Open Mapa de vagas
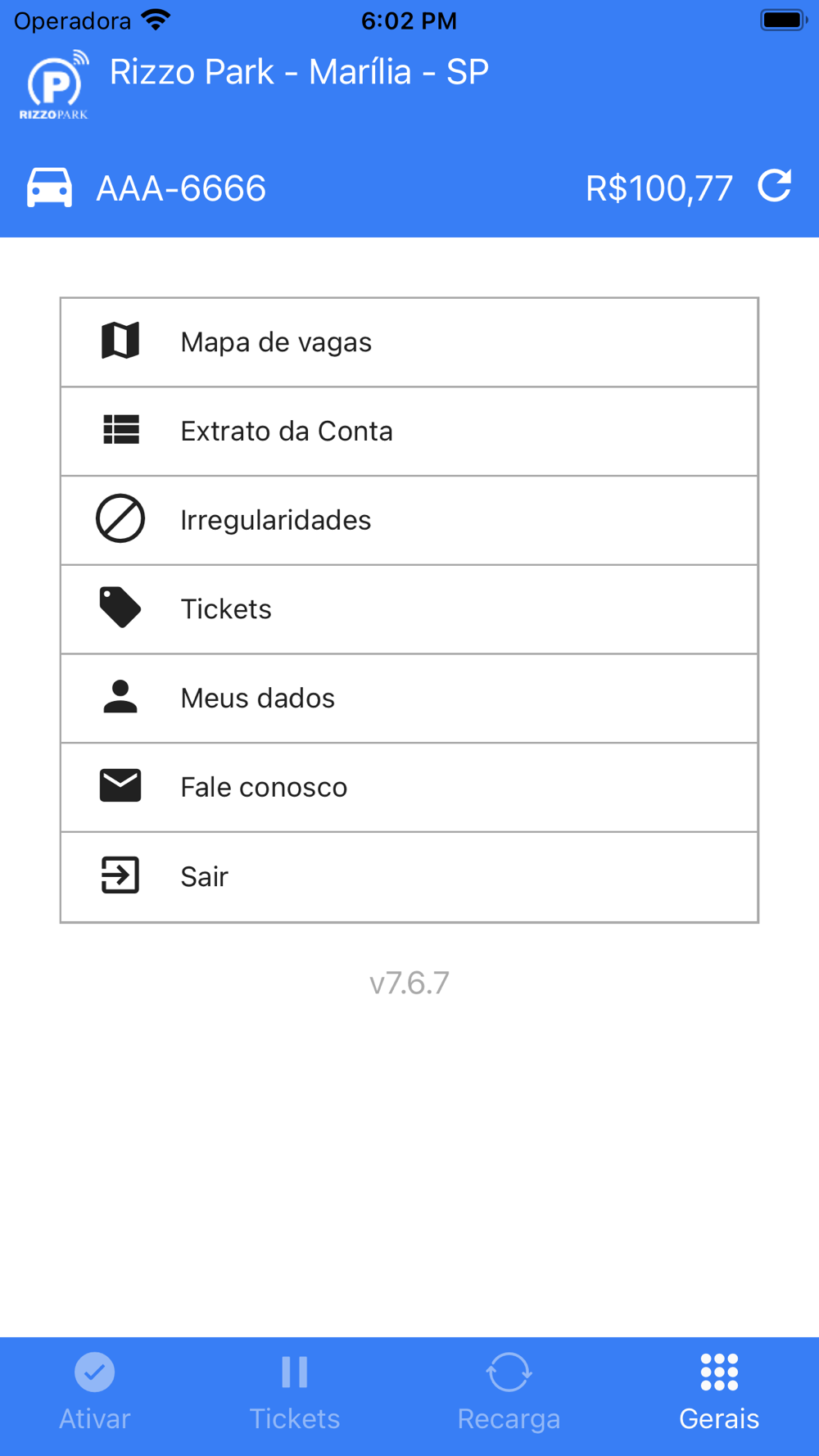 click(409, 342)
